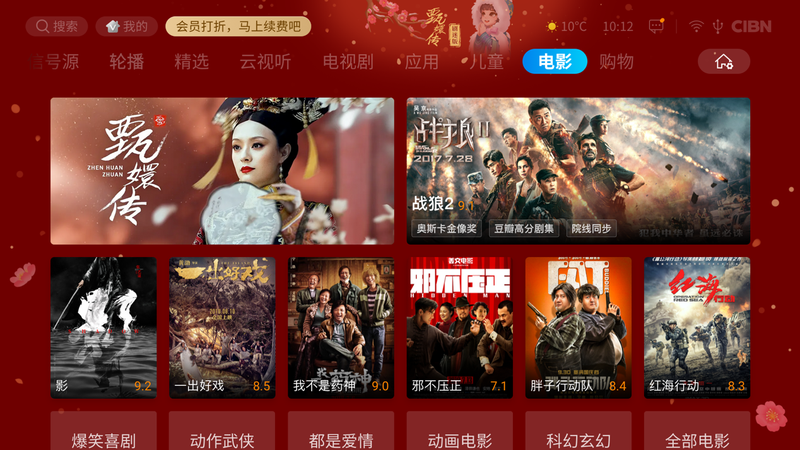Select the 购物 tab
800x450 pixels.
click(616, 62)
